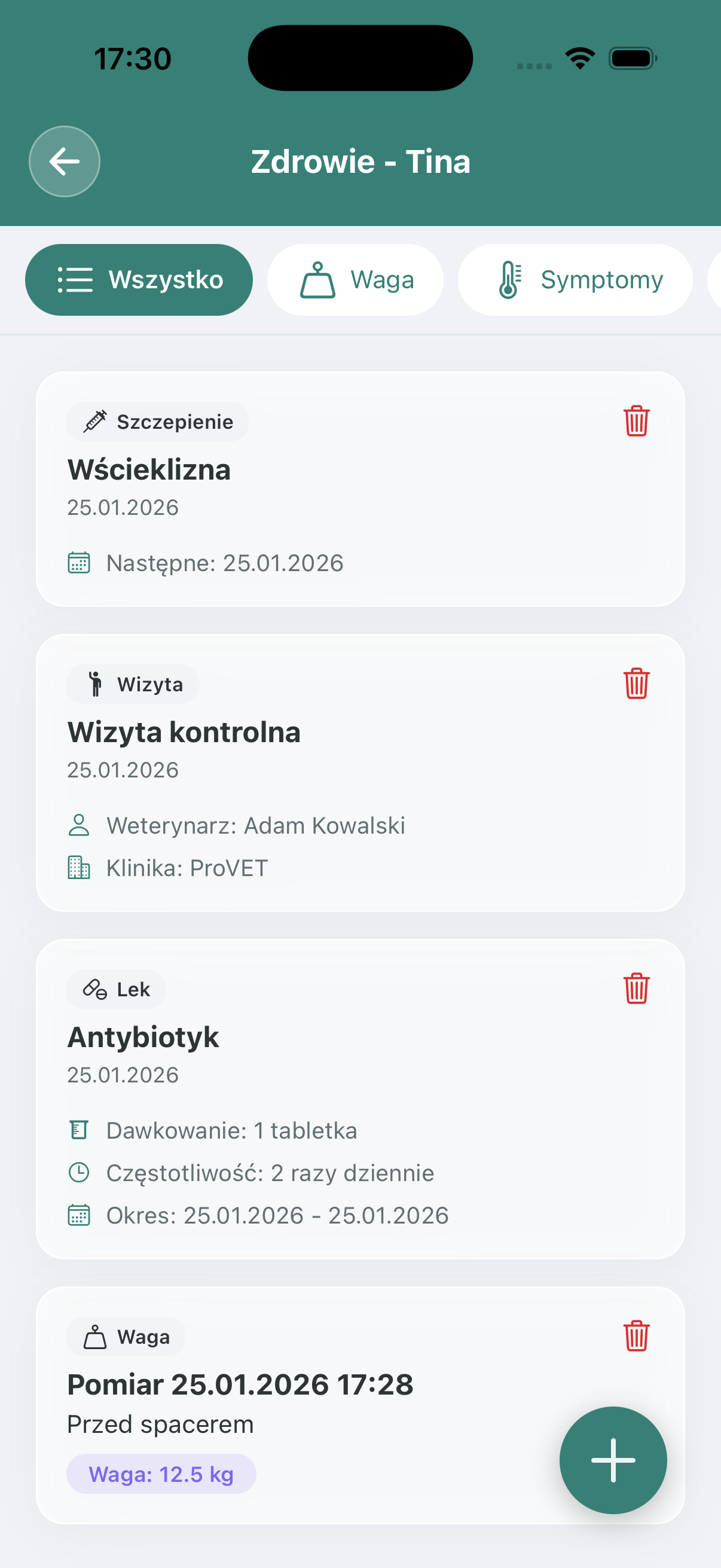Select the clinic building icon near ProVET

pos(78,867)
